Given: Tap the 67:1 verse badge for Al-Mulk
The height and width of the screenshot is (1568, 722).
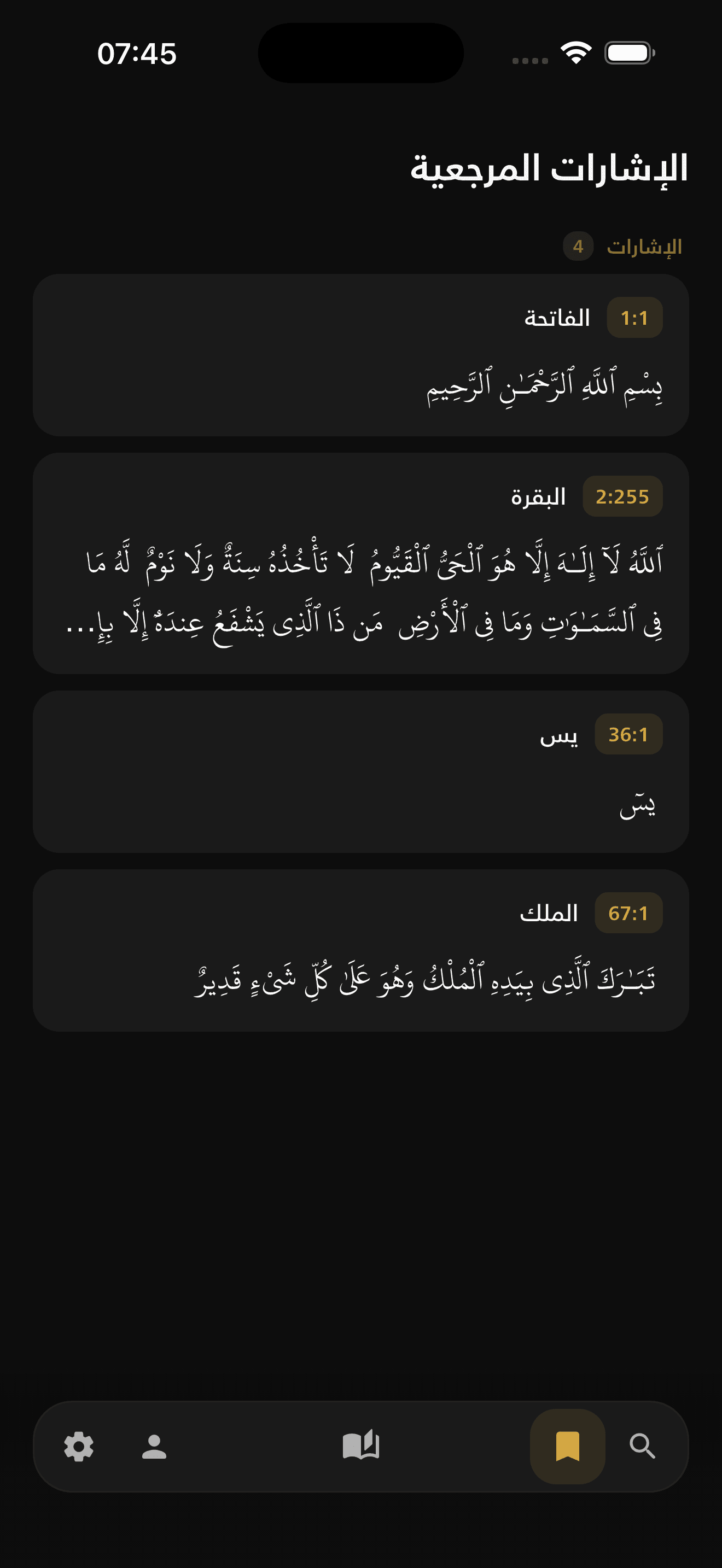Looking at the screenshot, I should pos(627,912).
